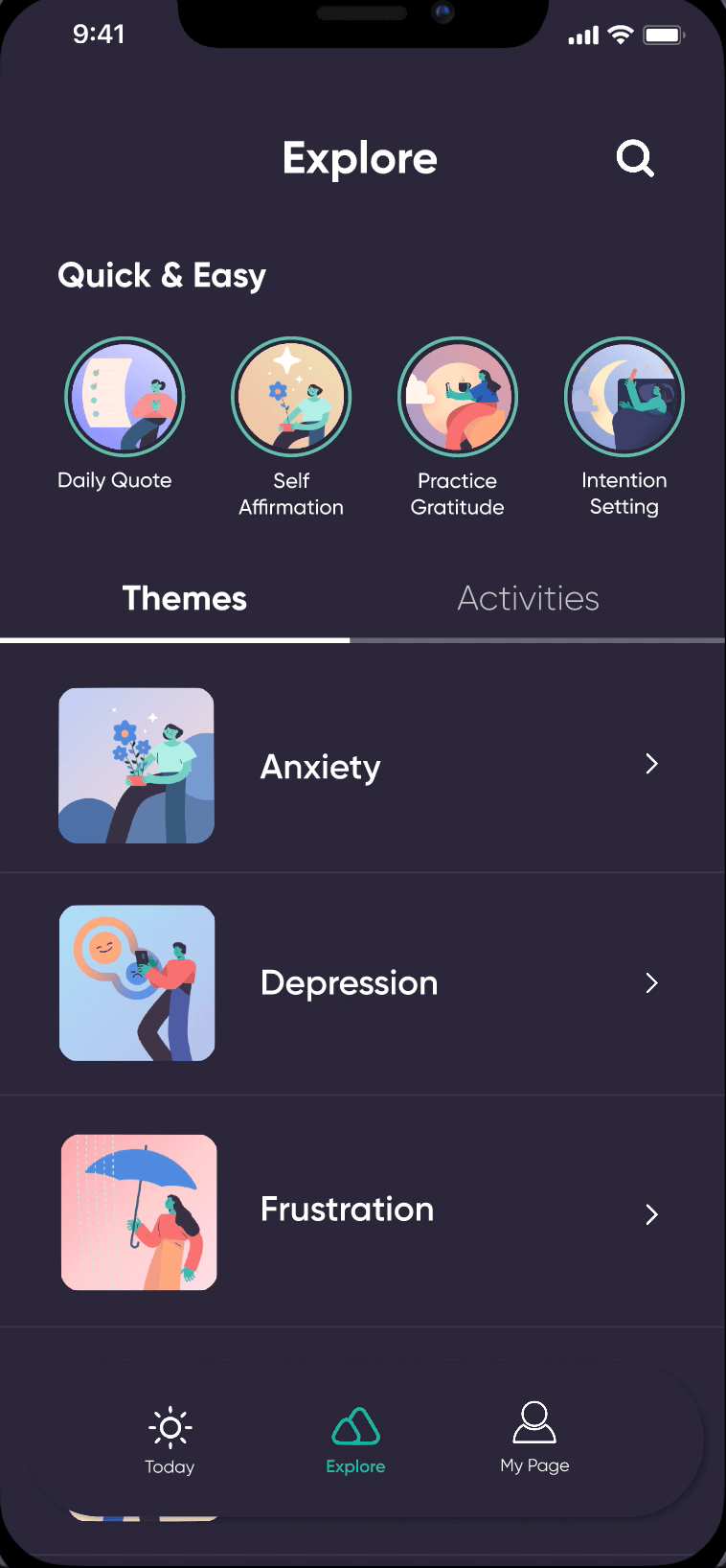Open the Depression theme
Image resolution: width=726 pixels, height=1568 pixels.
click(362, 983)
